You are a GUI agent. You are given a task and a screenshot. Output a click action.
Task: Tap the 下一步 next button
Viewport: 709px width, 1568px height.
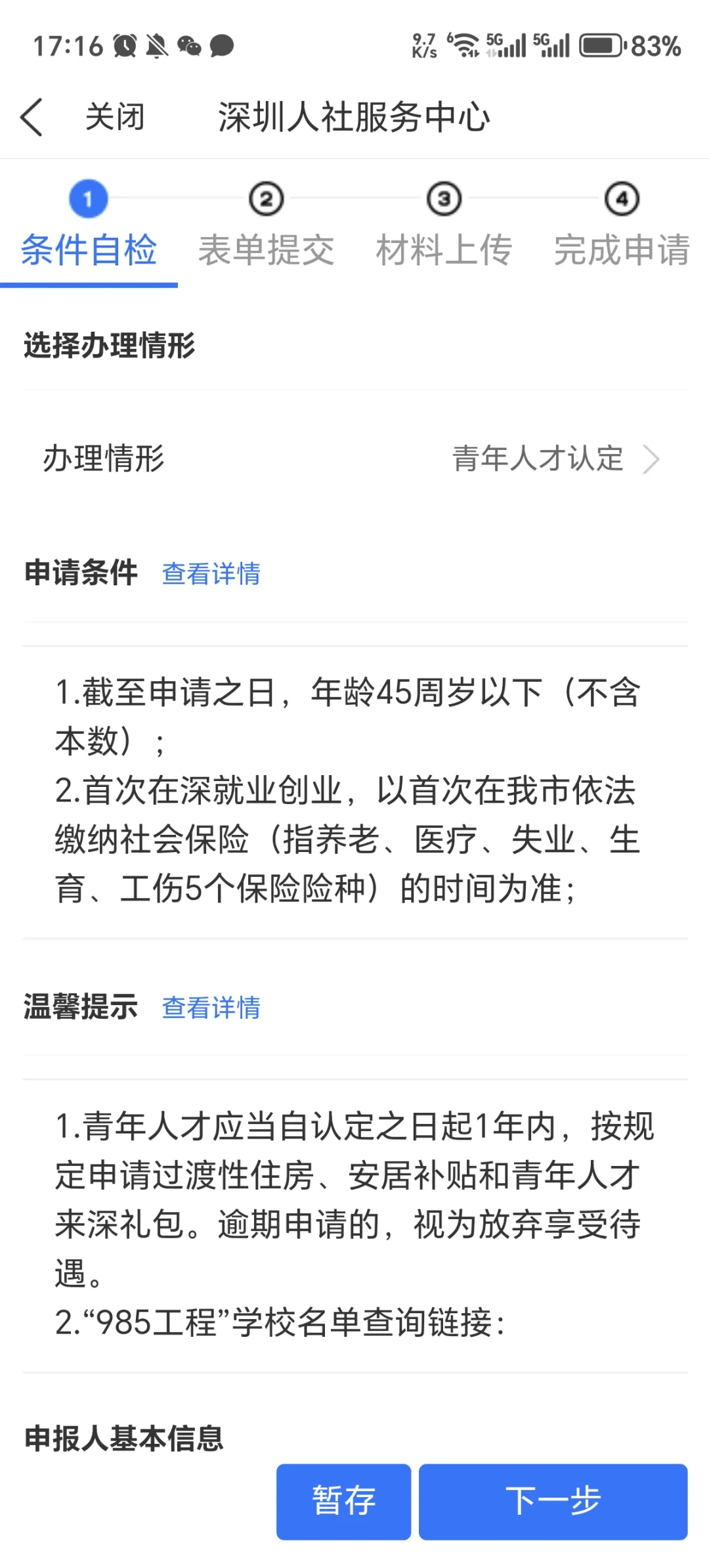(553, 1500)
